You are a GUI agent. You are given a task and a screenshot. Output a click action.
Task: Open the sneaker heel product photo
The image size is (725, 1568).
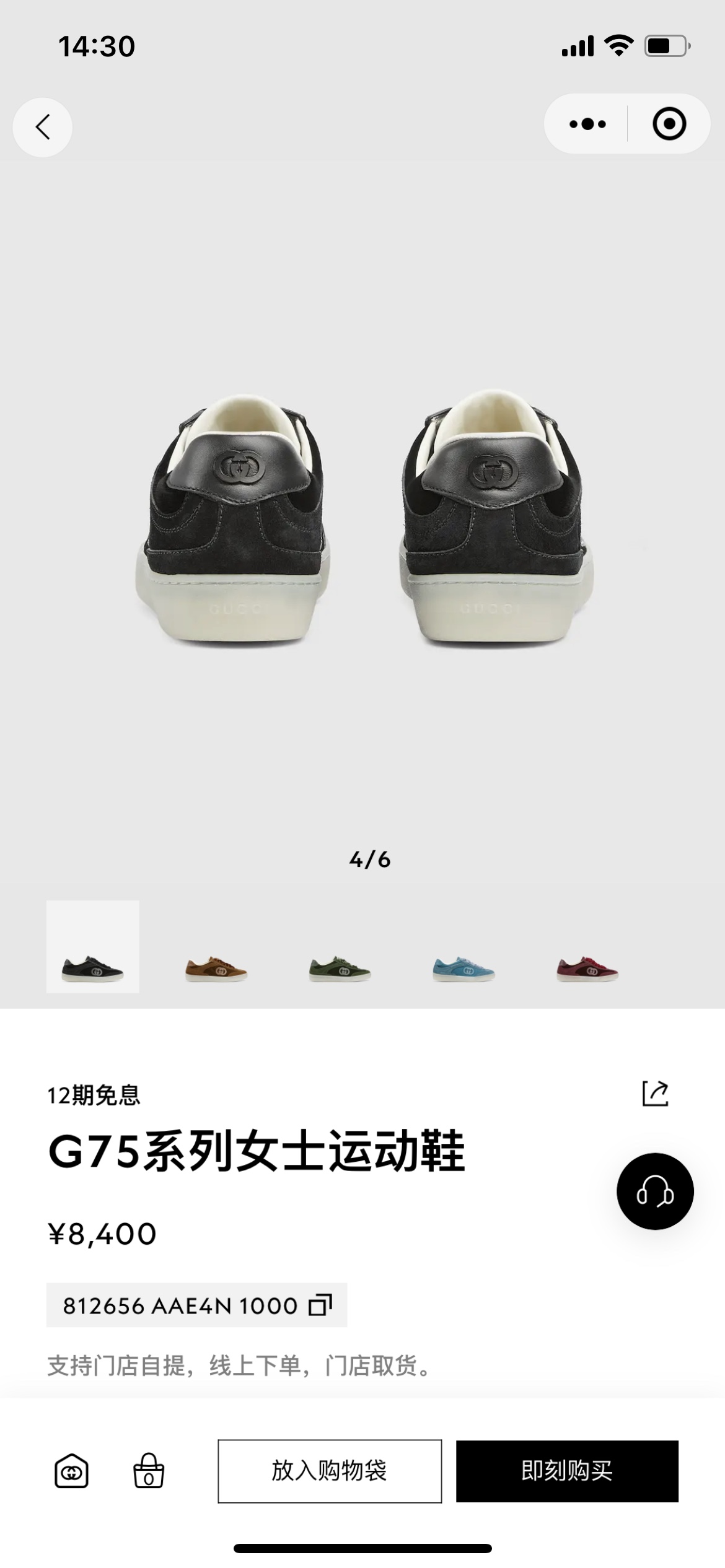(366, 520)
